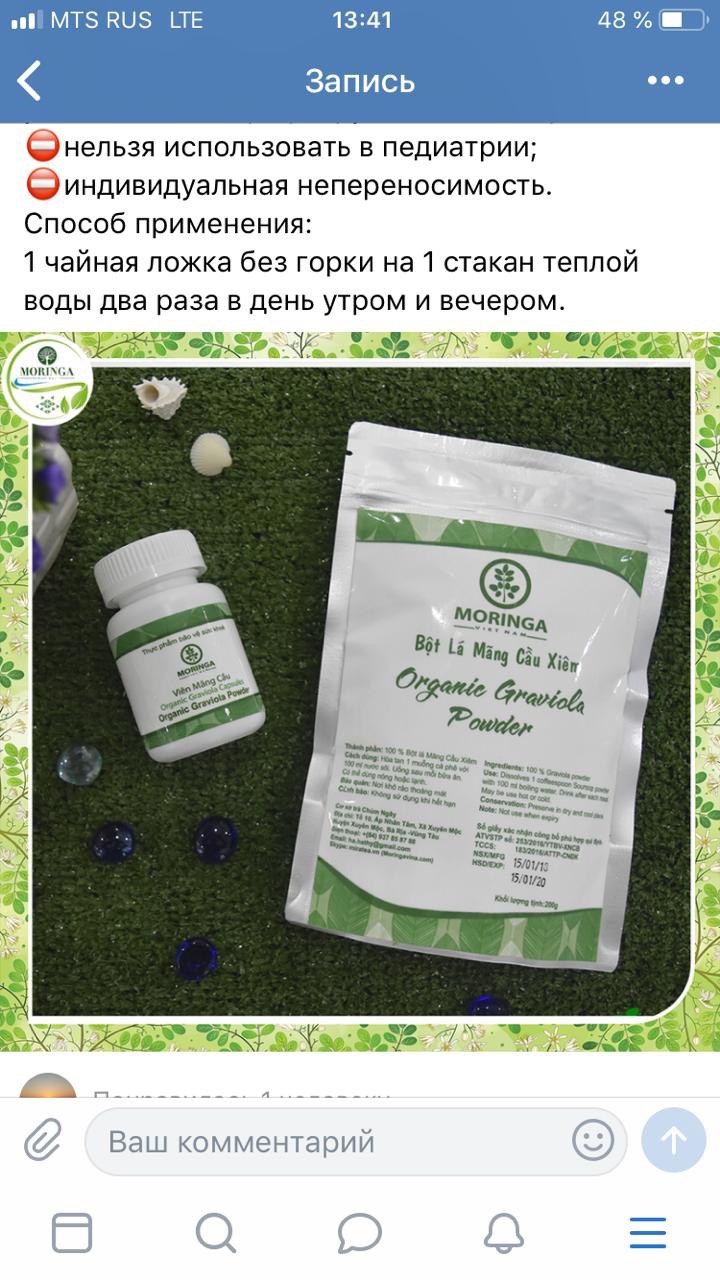
Task: Open the Moringa Graviola product photo
Action: click(x=360, y=690)
